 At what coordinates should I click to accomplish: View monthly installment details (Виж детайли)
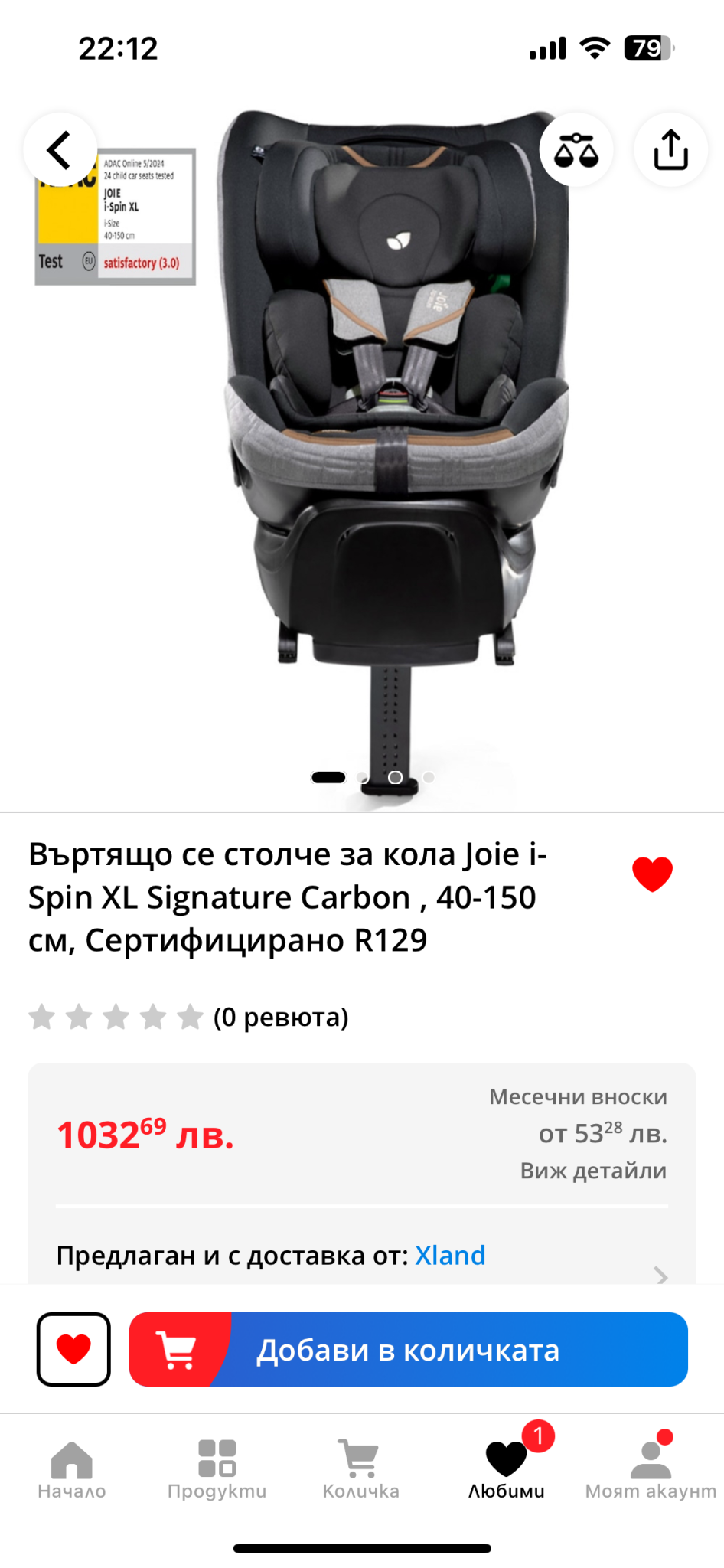coord(593,1171)
